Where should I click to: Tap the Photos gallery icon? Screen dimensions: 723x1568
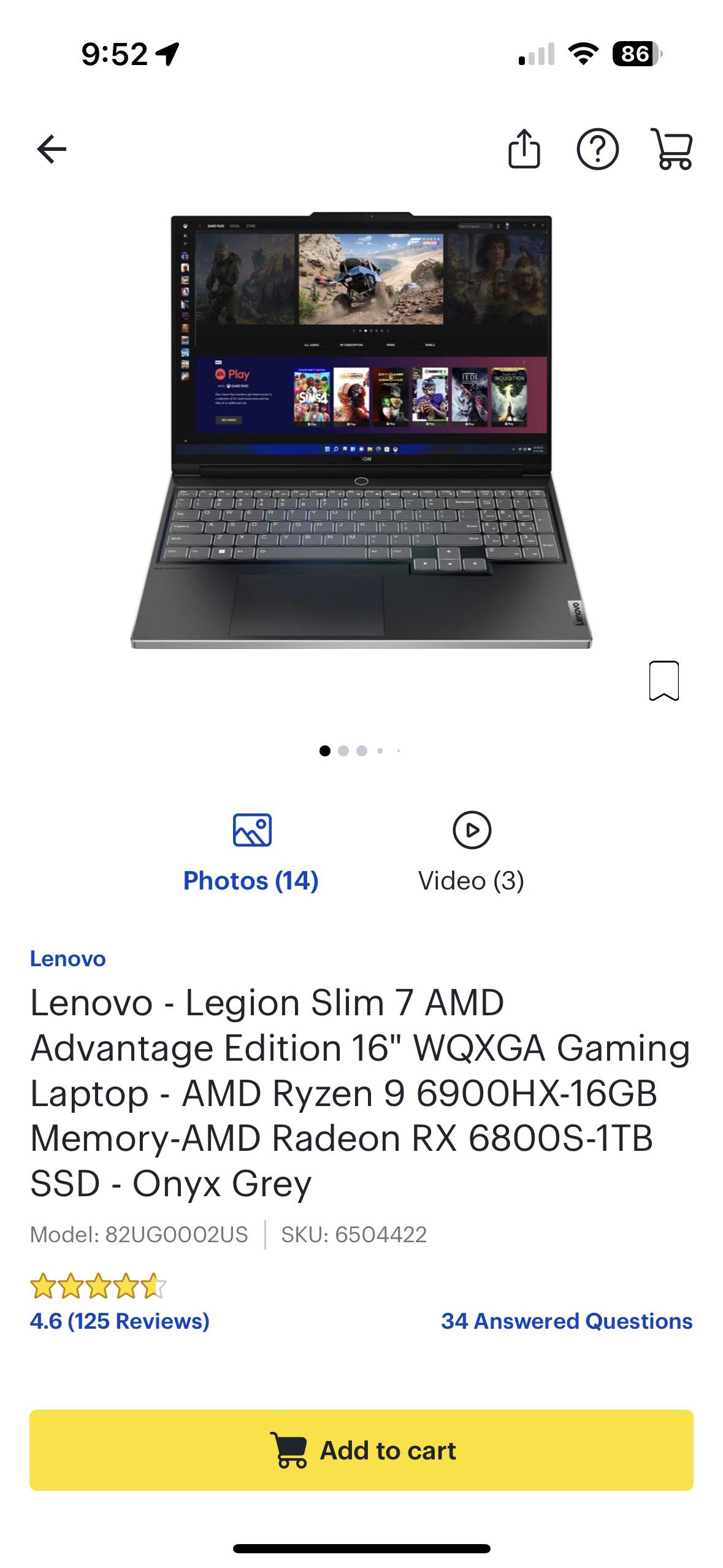tap(251, 831)
